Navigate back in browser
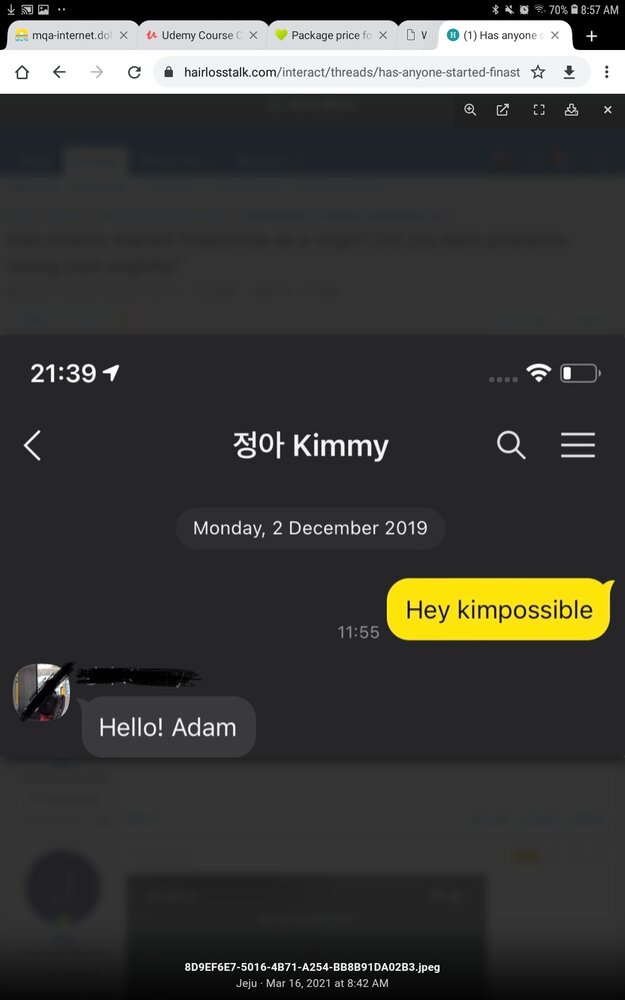Screen dimensions: 625x1000 click(x=59, y=72)
